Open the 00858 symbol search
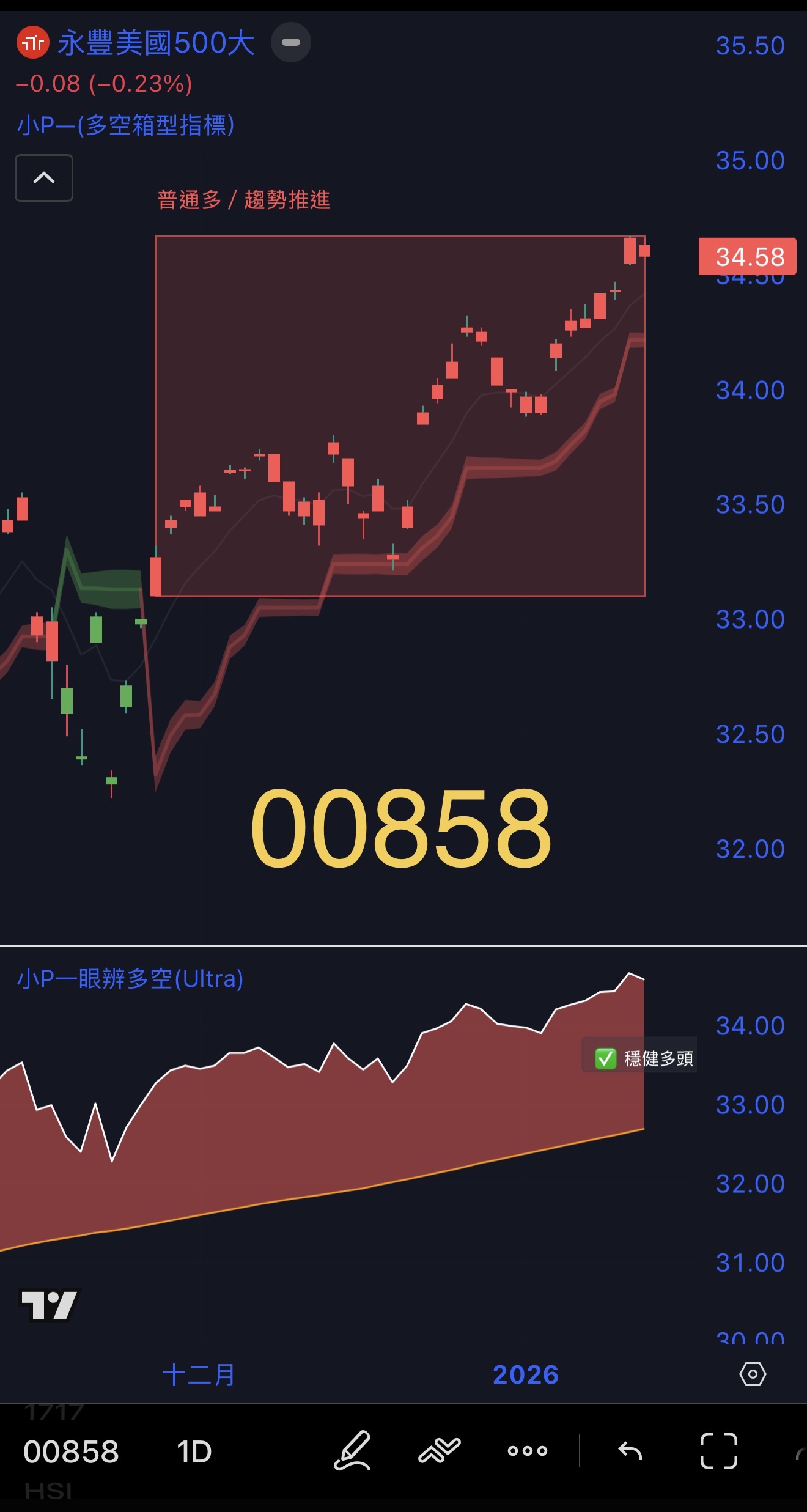 (x=71, y=1451)
